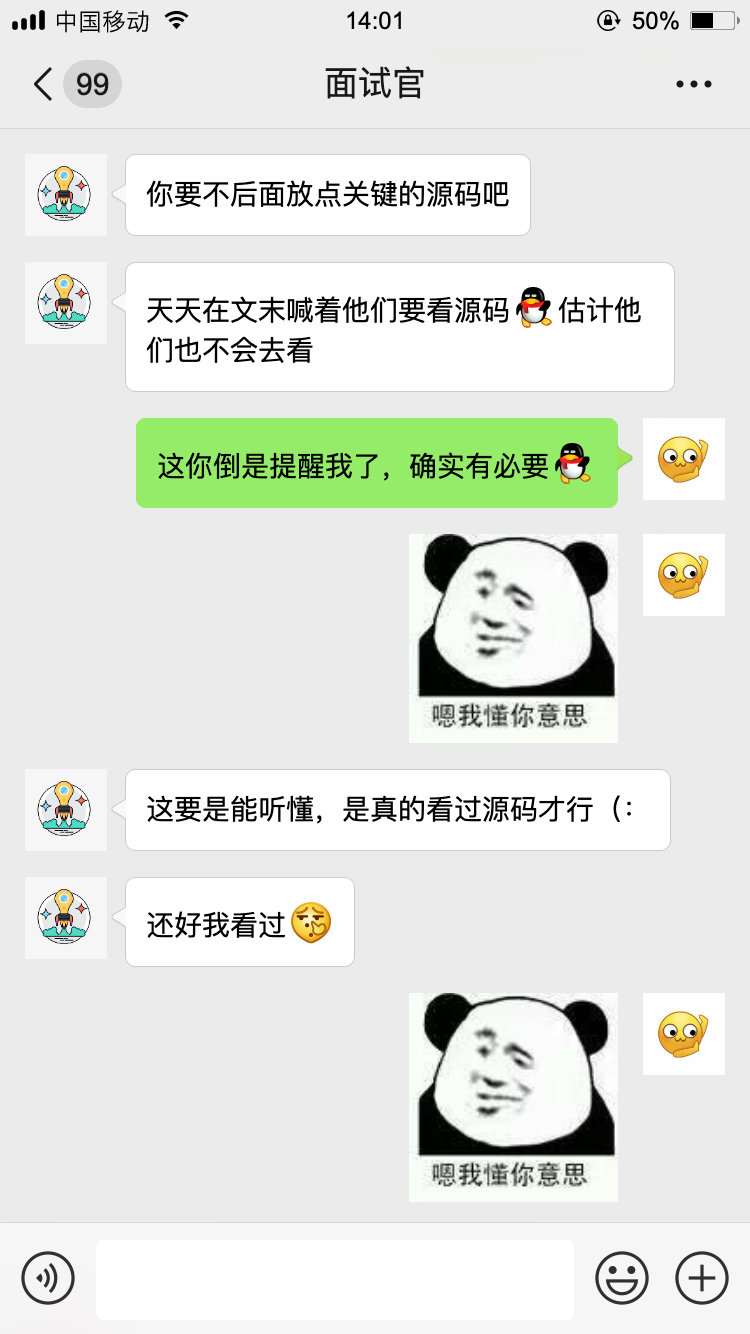The height and width of the screenshot is (1334, 750).
Task: Open my avatar beside 这你倒是提醒我了 message
Action: coord(683,459)
